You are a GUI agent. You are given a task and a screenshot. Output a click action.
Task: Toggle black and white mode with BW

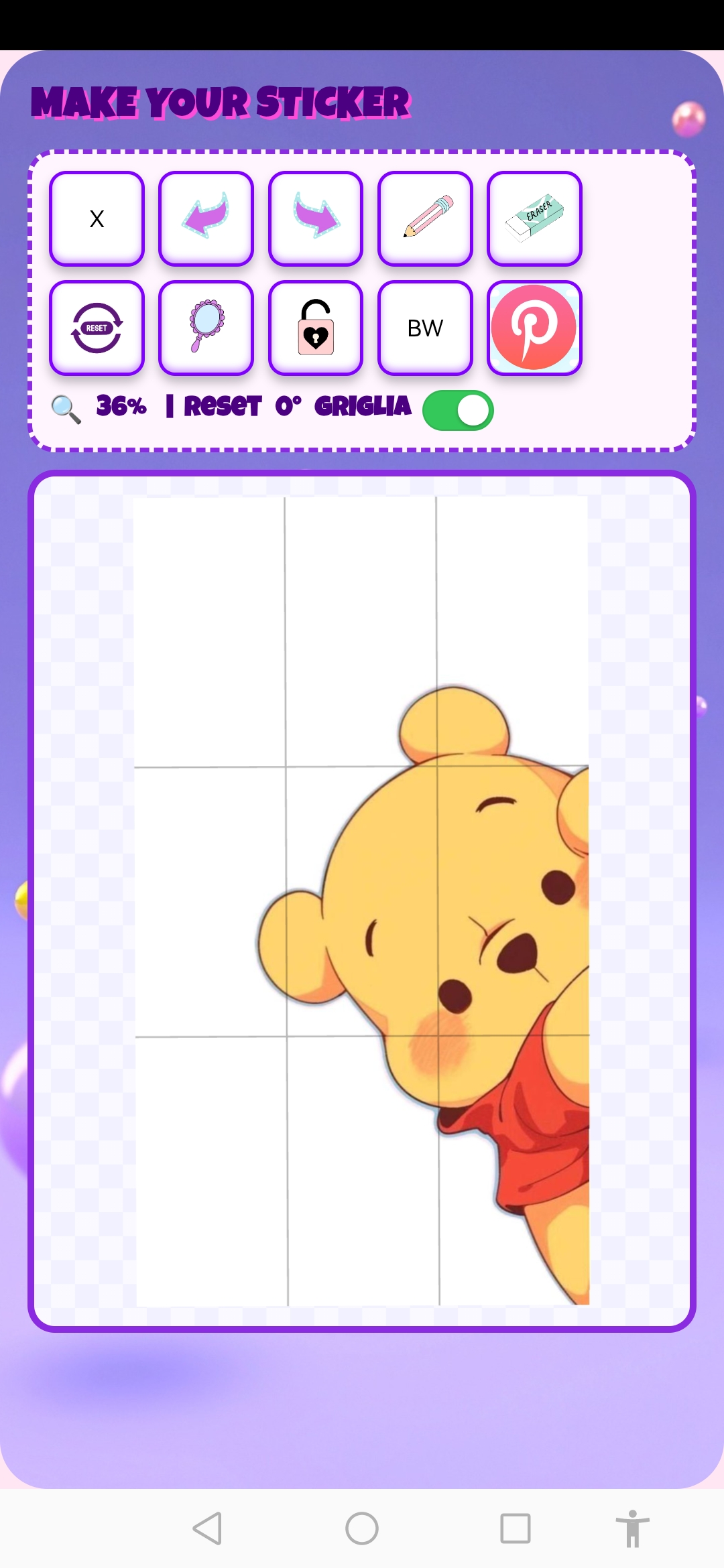click(x=425, y=328)
